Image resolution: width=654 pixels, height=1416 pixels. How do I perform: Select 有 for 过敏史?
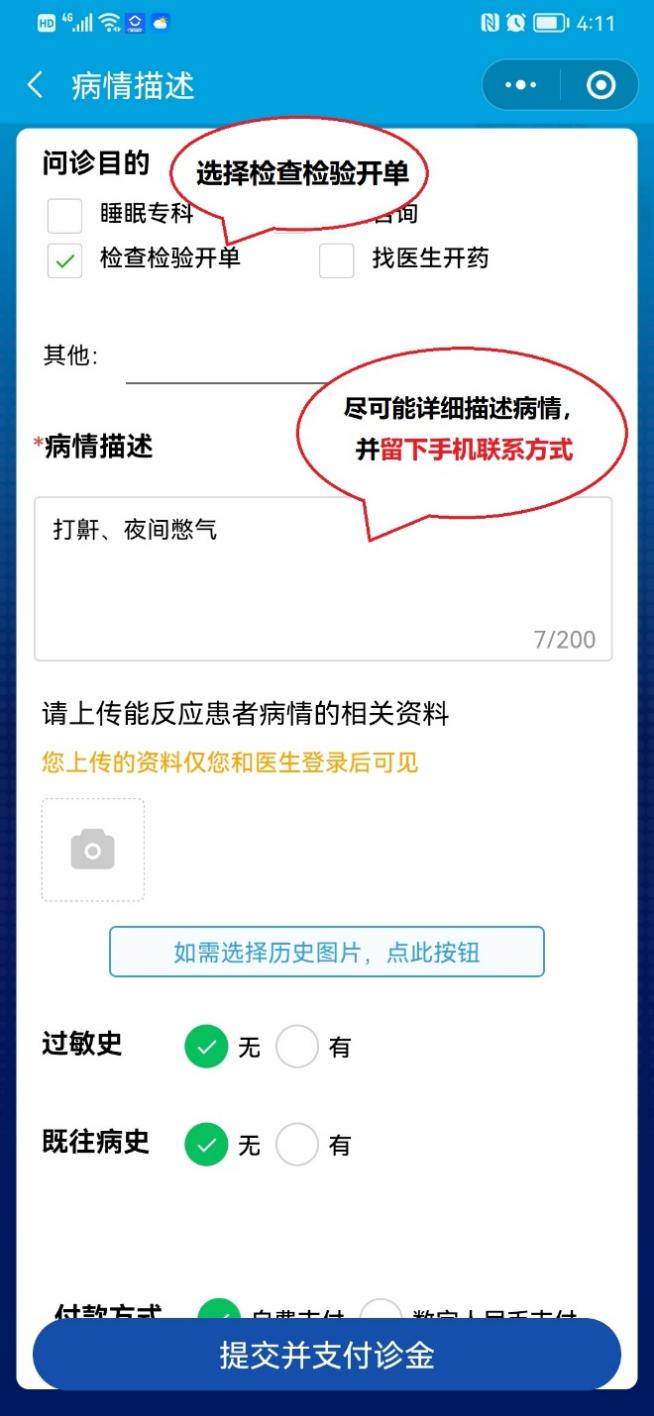tap(297, 1047)
